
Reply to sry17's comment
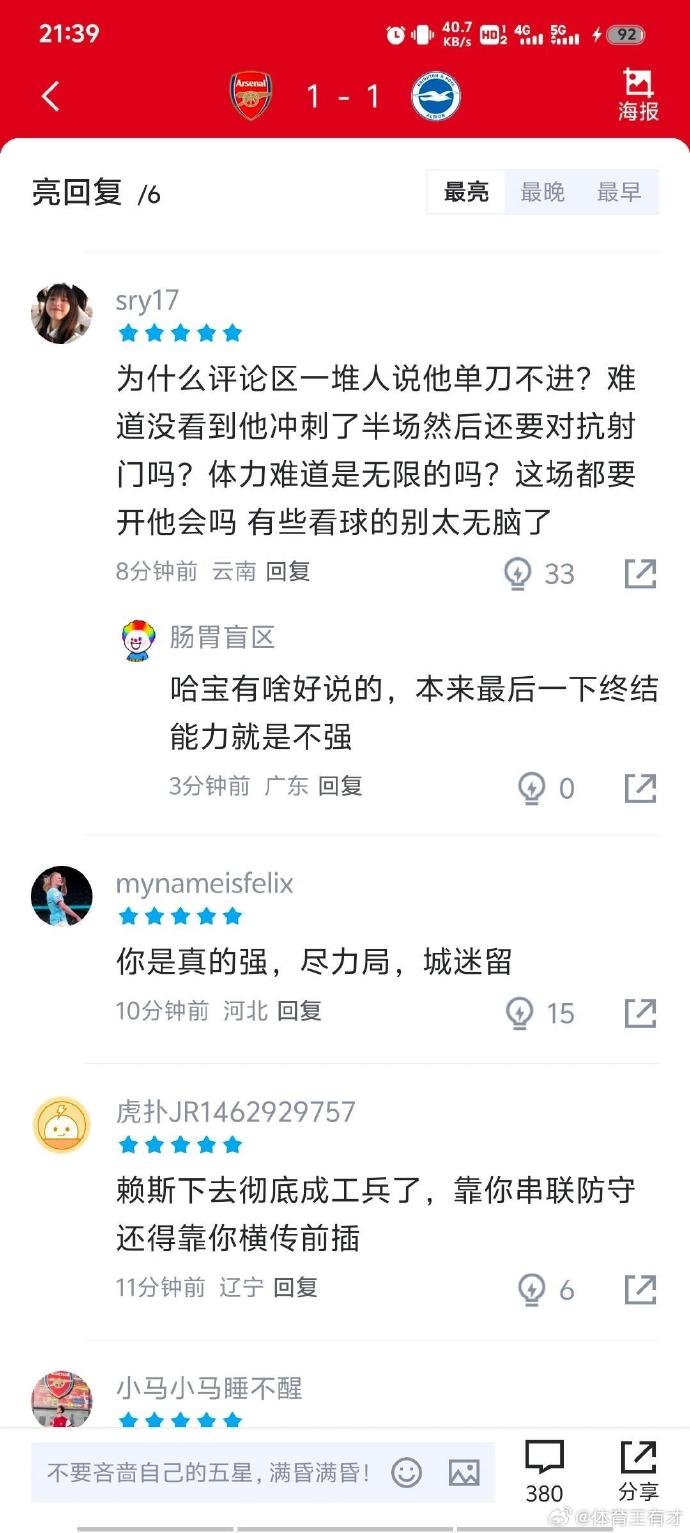(x=288, y=571)
